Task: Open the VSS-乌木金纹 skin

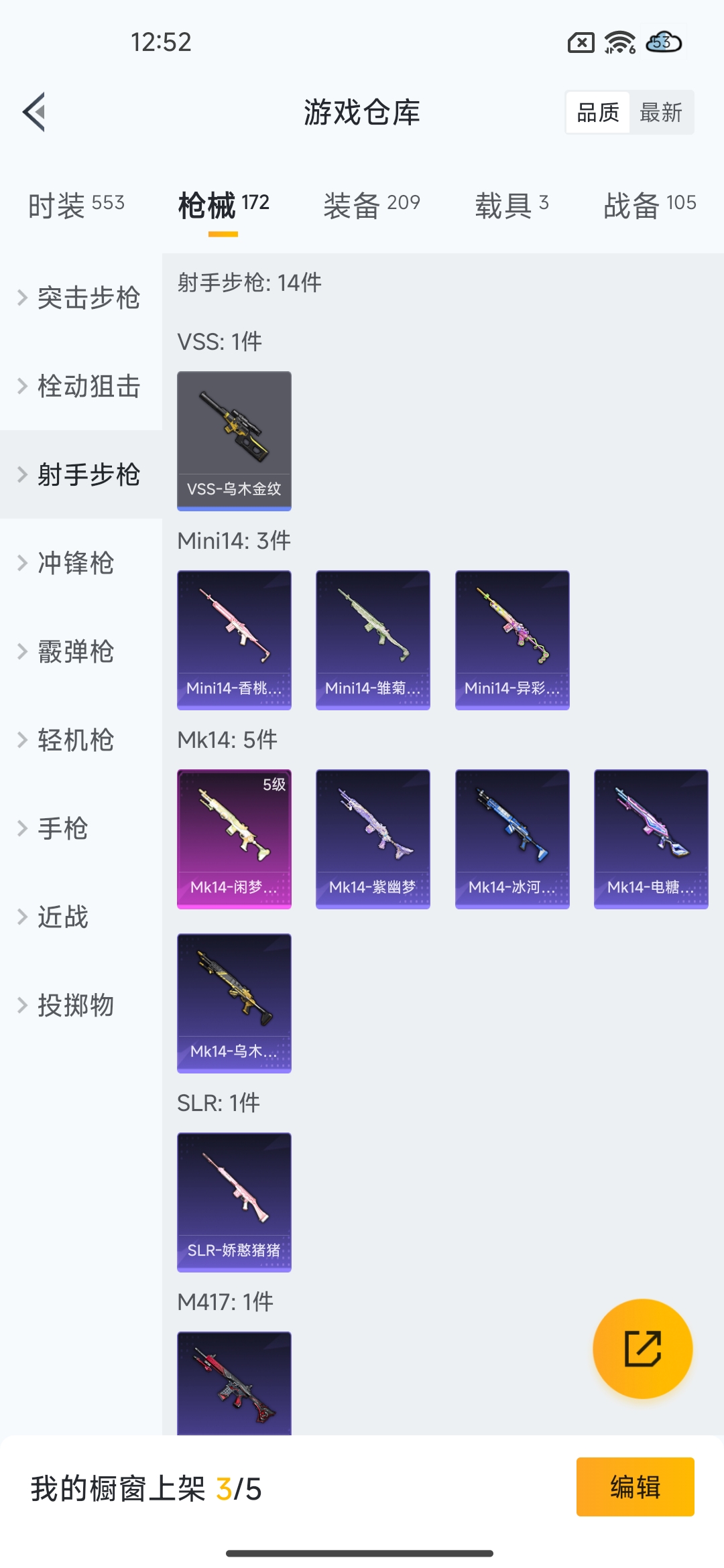Action: pyautogui.click(x=234, y=441)
